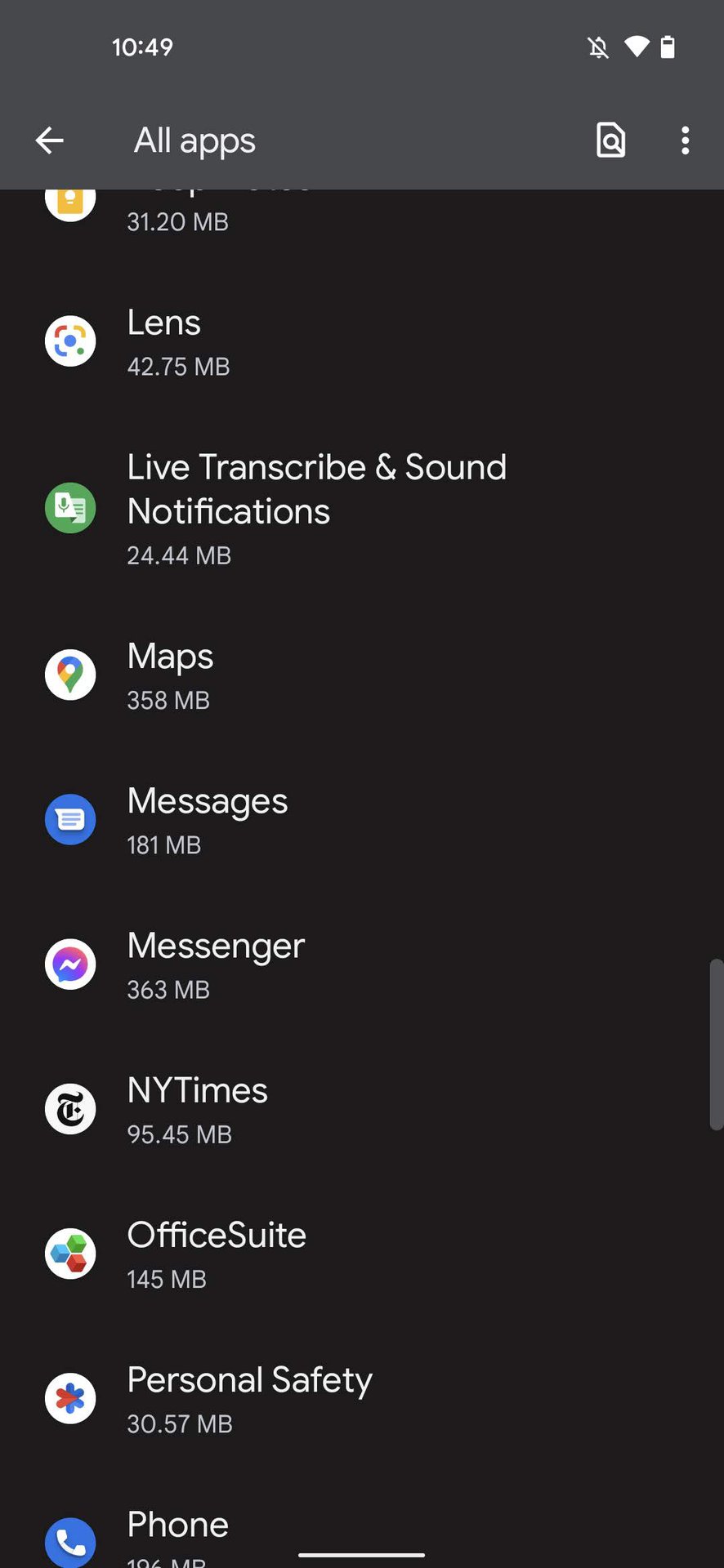This screenshot has height=1568, width=724.
Task: Tap the Wi-Fi status icon
Action: (x=636, y=47)
